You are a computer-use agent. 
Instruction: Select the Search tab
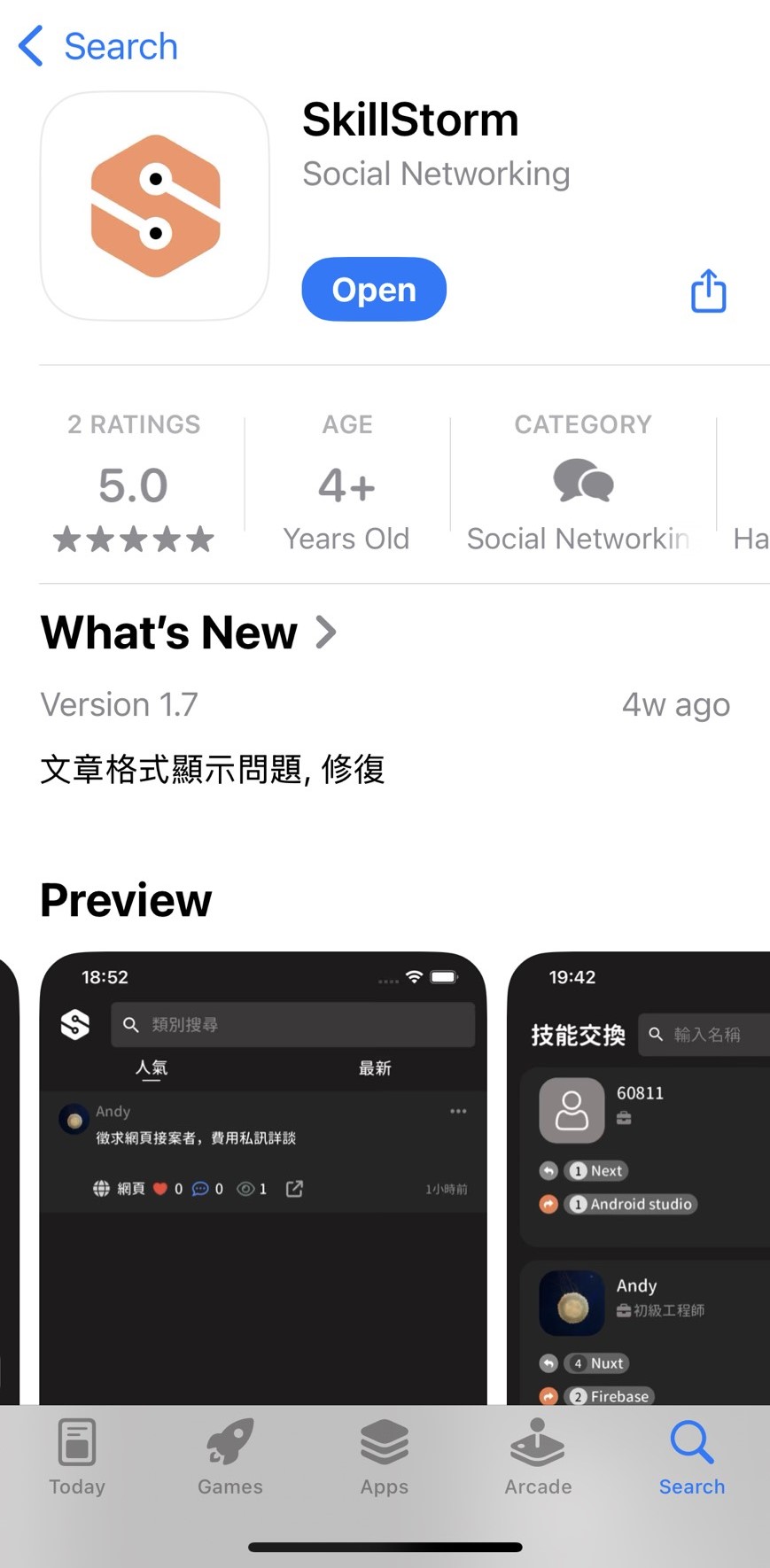coord(692,1457)
